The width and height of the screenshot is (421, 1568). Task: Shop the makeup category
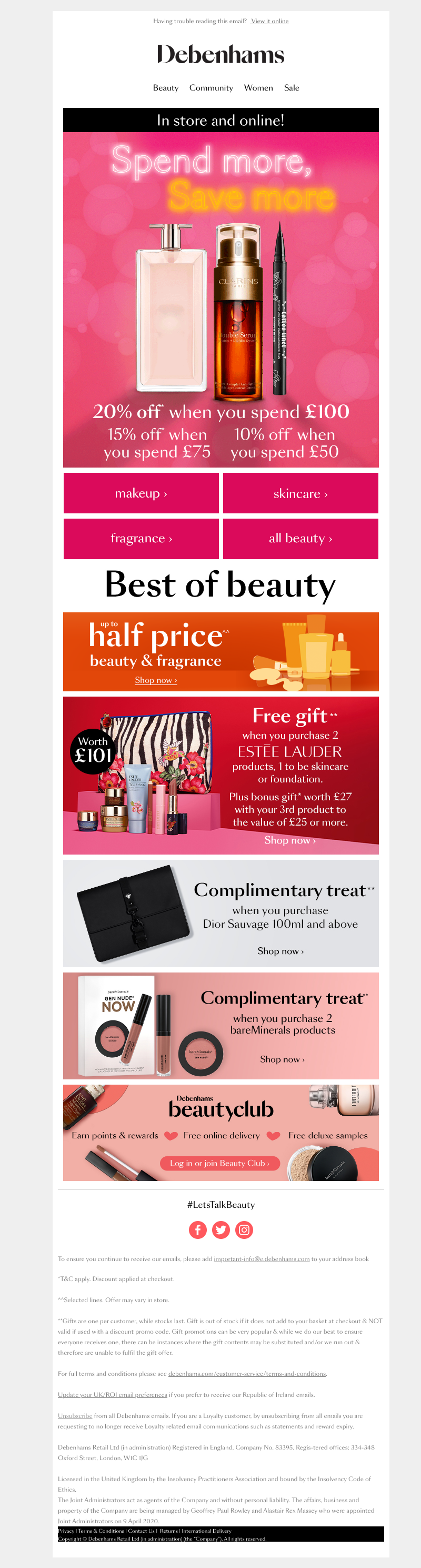tap(141, 493)
